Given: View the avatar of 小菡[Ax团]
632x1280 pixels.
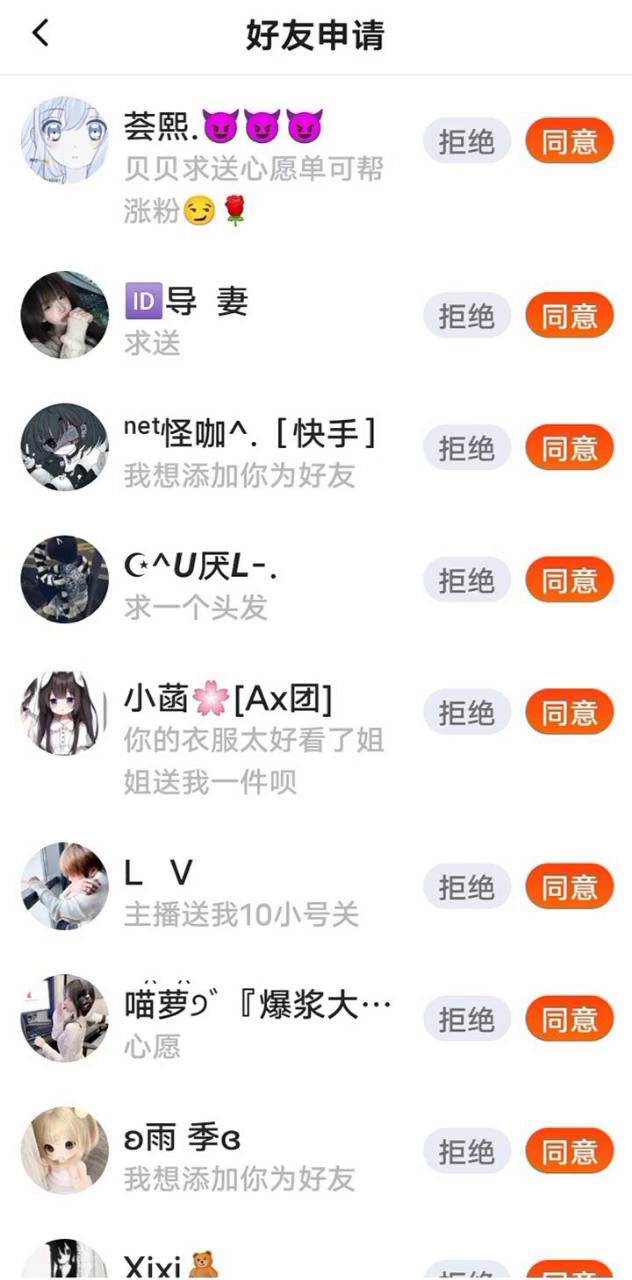Looking at the screenshot, I should coord(65,712).
